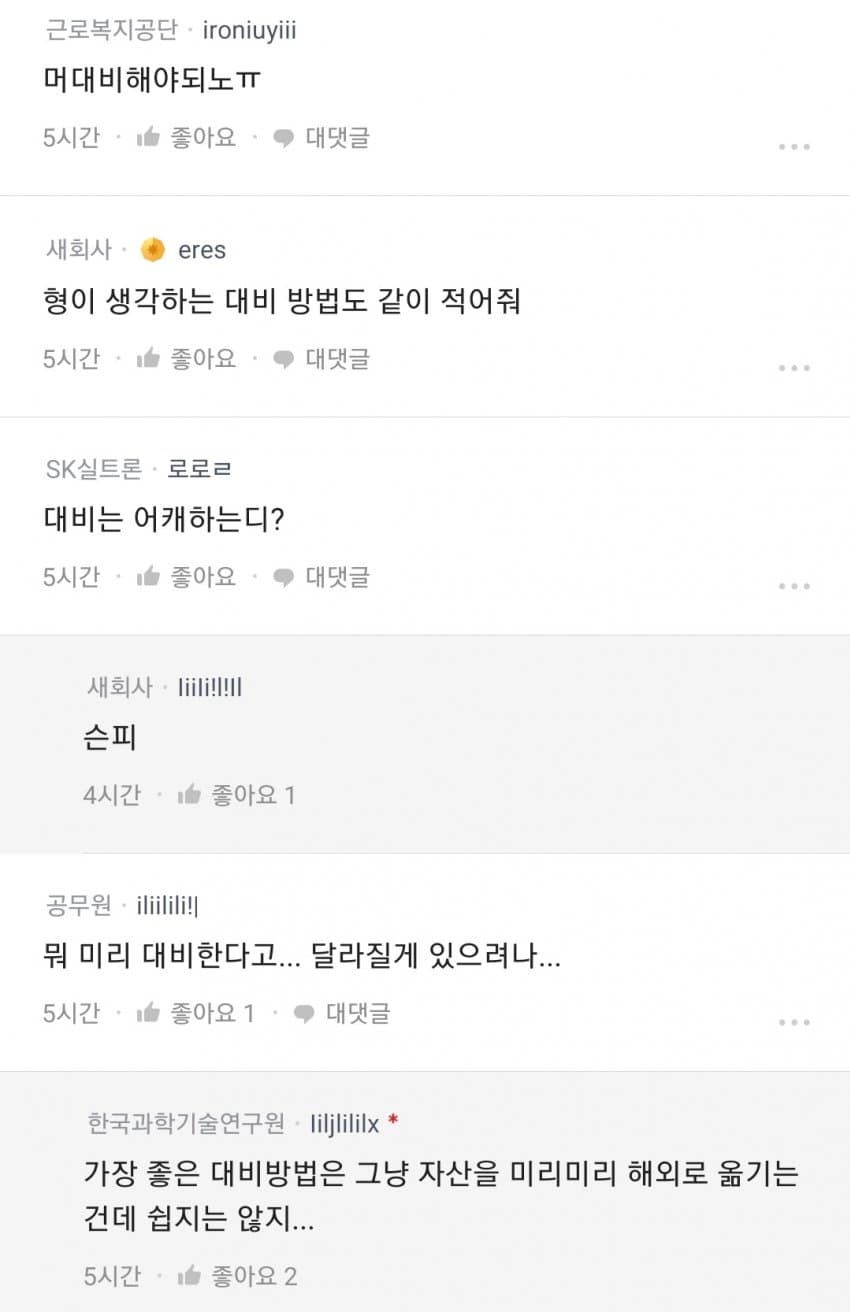Open the three-dot menu on 로로ㄹ's comment
850x1312 pixels.
pos(794,585)
